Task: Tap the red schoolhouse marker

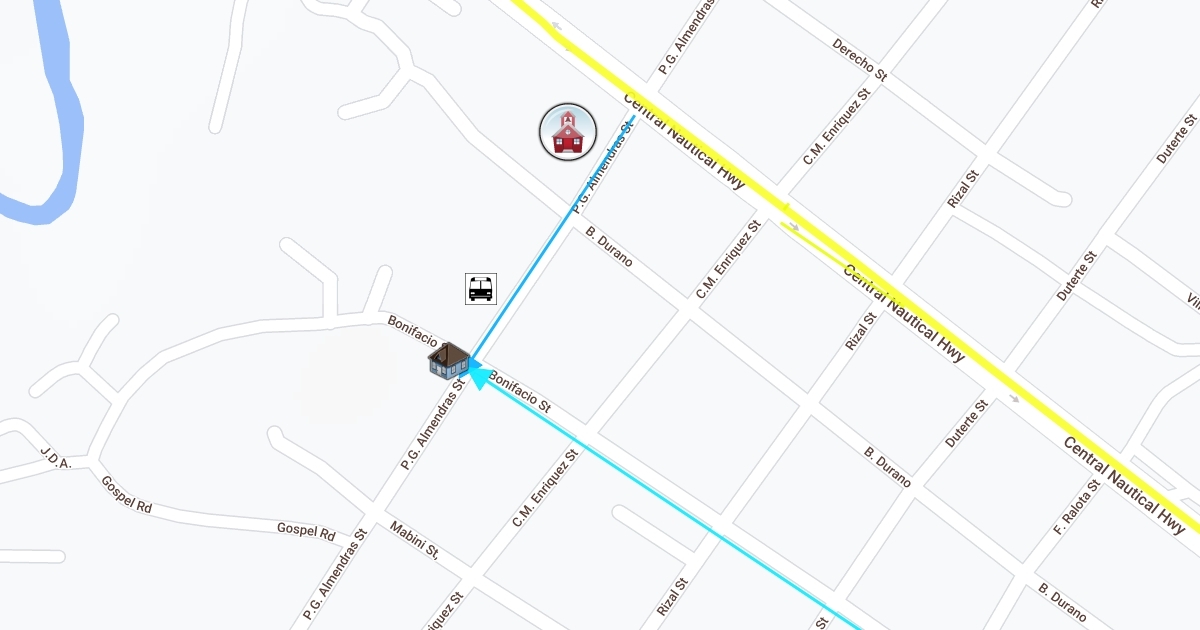Action: [x=568, y=131]
